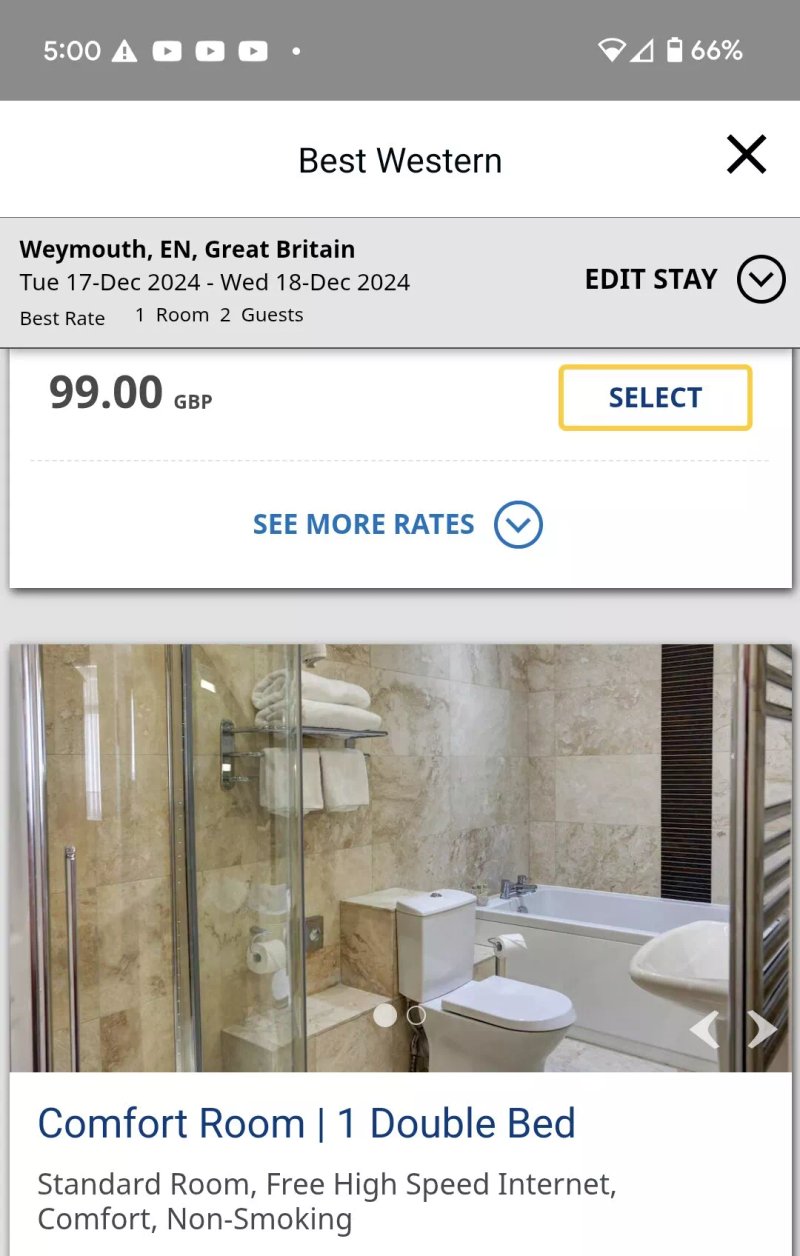This screenshot has height=1256, width=800.
Task: Jump to the second photo indicator dot
Action: click(417, 1015)
